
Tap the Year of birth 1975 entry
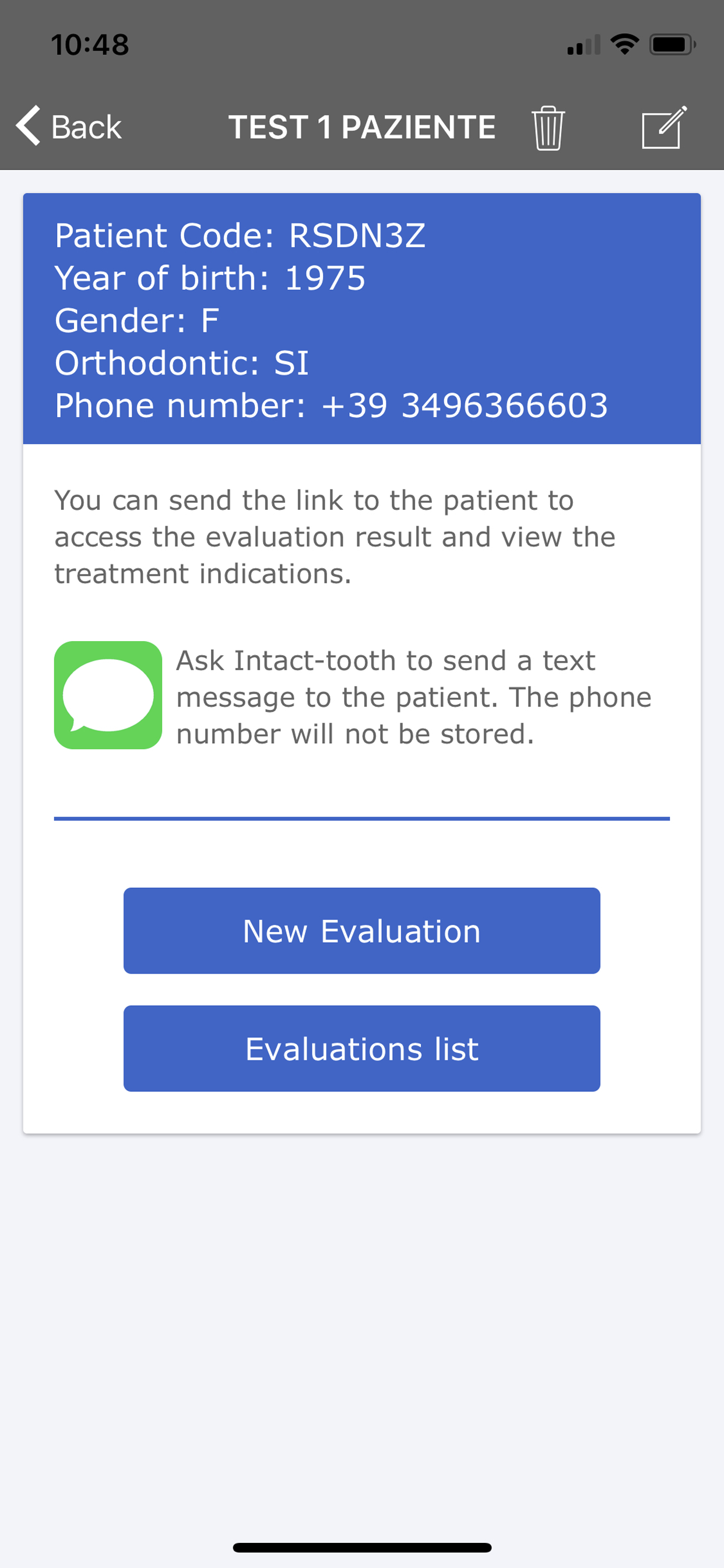coord(210,278)
